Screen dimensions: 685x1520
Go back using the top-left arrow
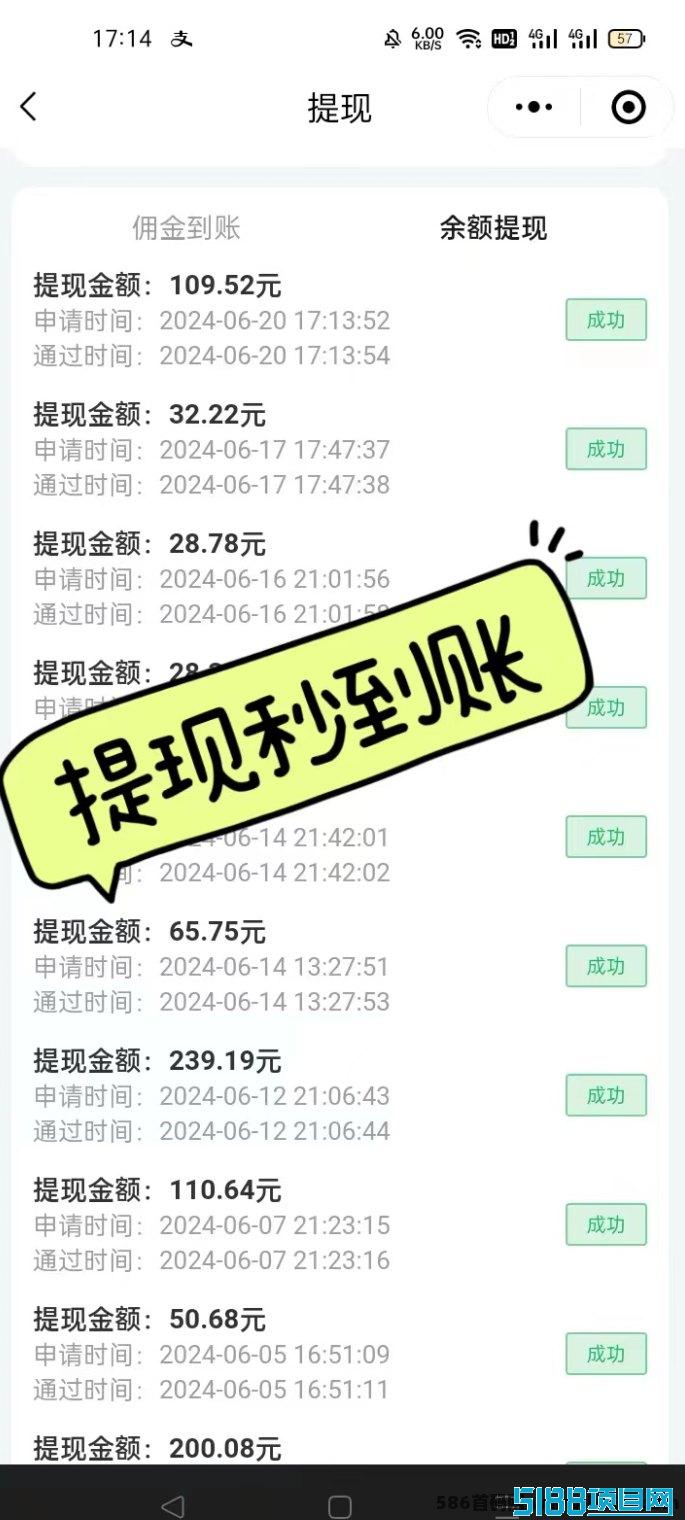(x=28, y=107)
